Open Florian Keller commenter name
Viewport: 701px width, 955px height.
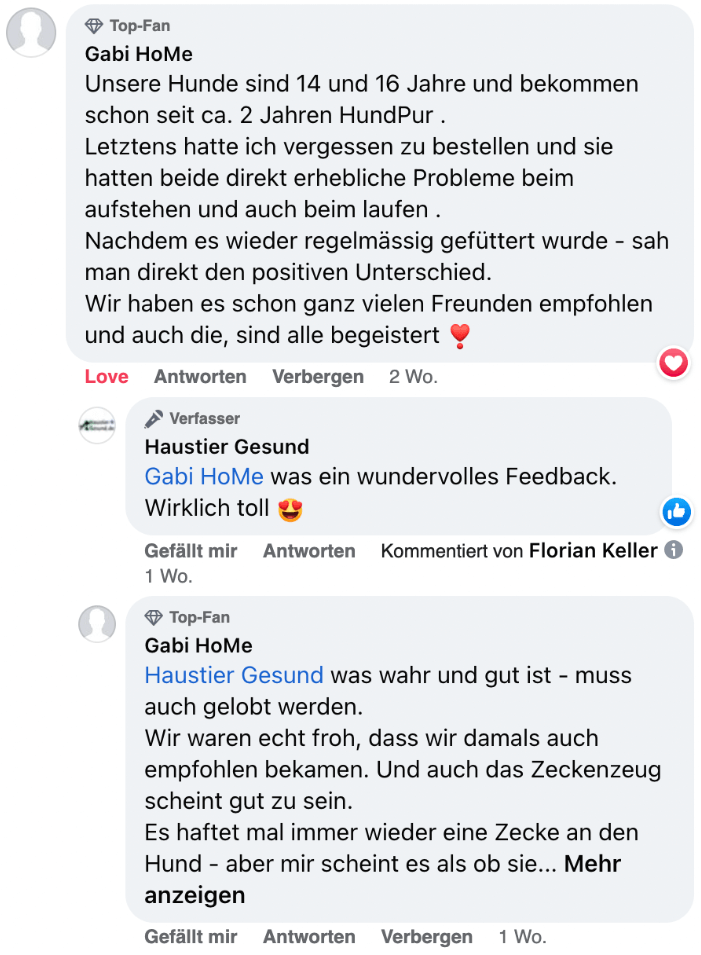pyautogui.click(x=593, y=551)
